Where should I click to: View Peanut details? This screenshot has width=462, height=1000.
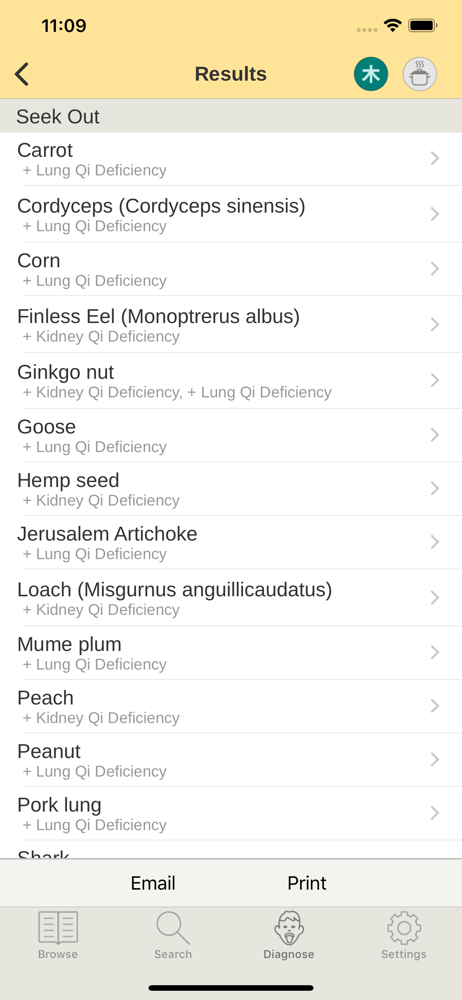[231, 760]
